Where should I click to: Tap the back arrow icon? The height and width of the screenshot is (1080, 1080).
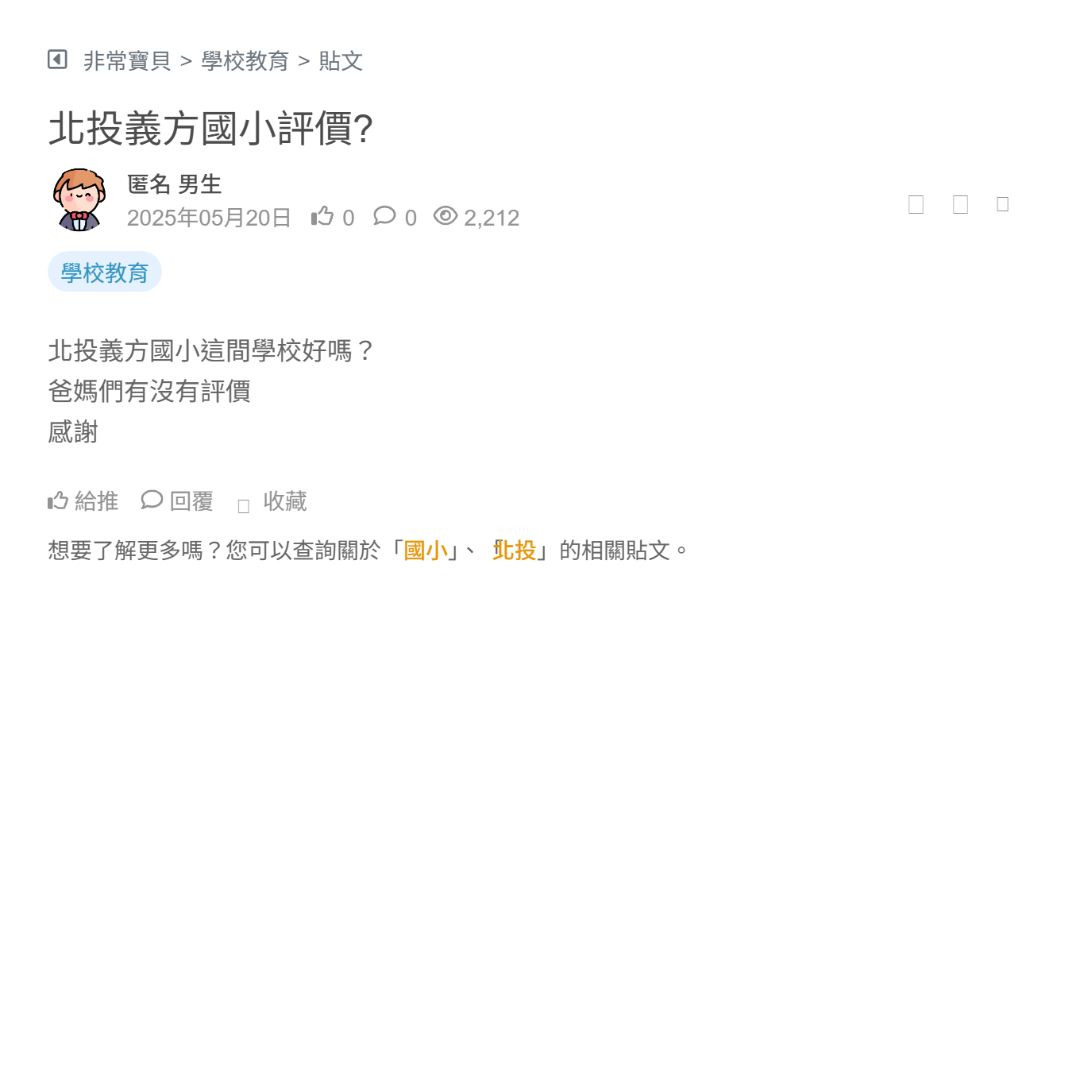point(57,60)
